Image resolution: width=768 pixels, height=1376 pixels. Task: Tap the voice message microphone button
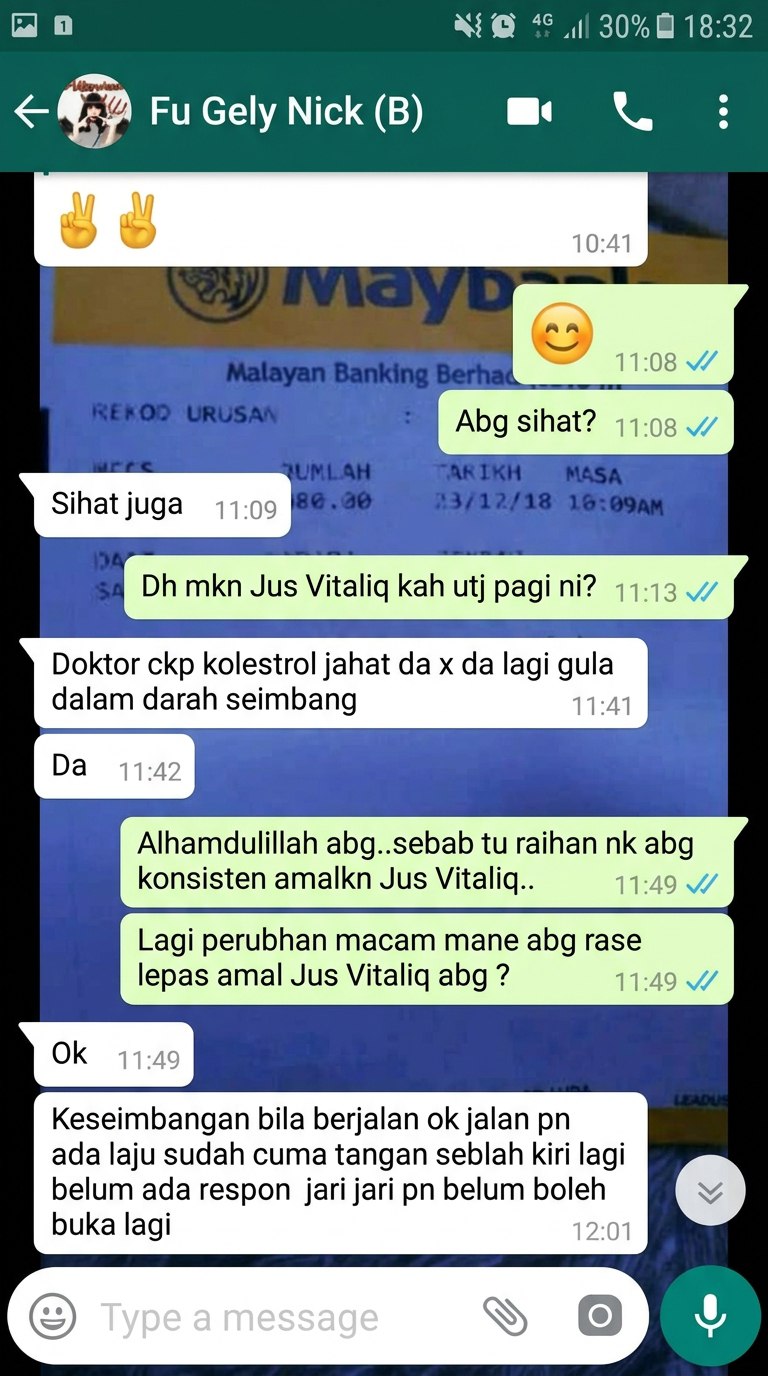(x=710, y=1316)
